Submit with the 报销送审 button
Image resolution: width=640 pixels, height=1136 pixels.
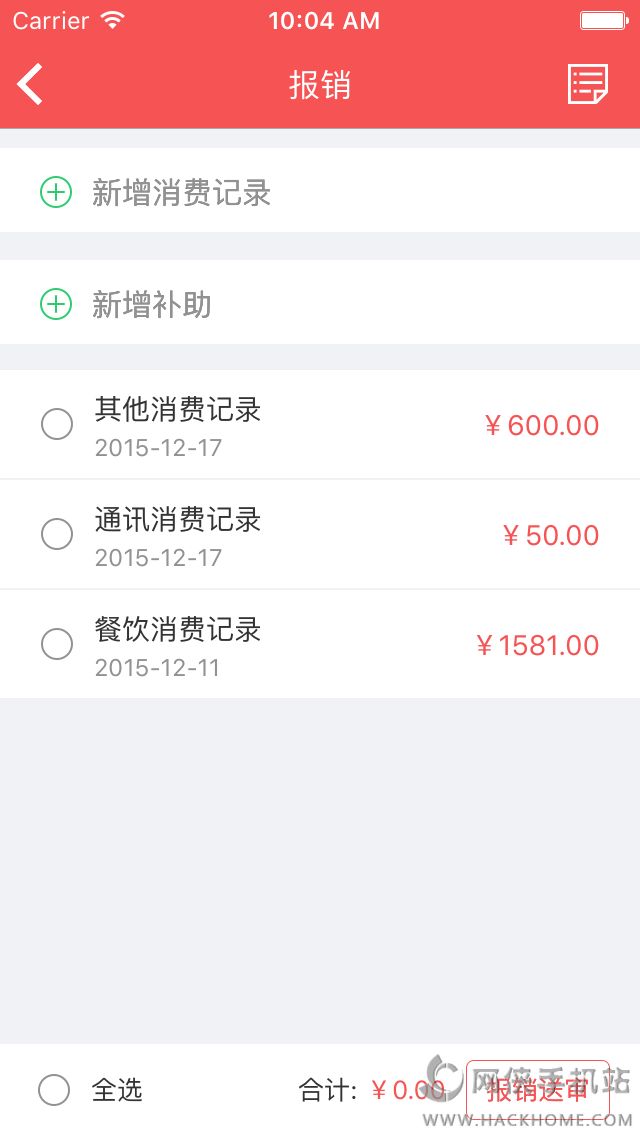click(538, 1090)
